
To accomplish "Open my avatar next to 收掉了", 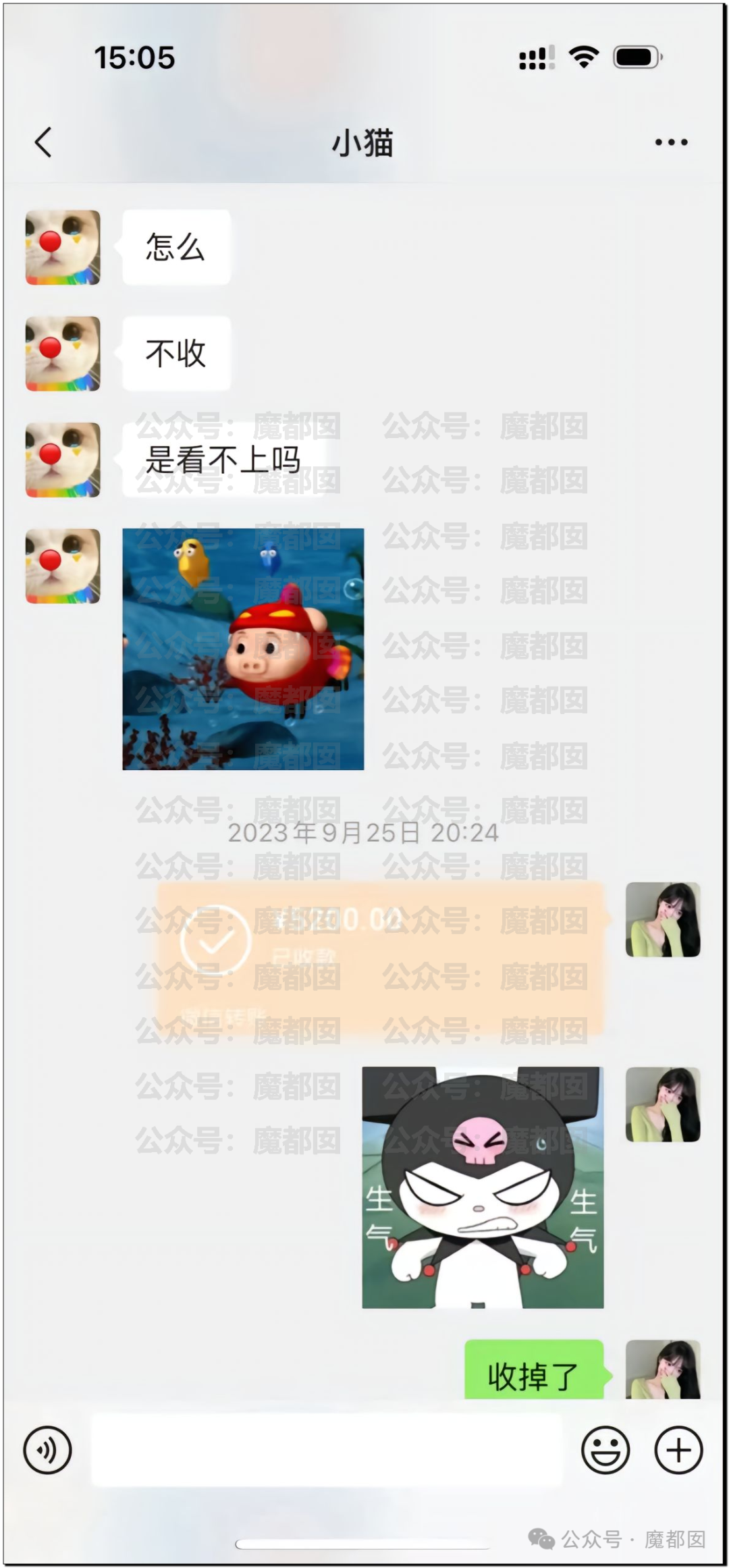I will [x=662, y=1369].
